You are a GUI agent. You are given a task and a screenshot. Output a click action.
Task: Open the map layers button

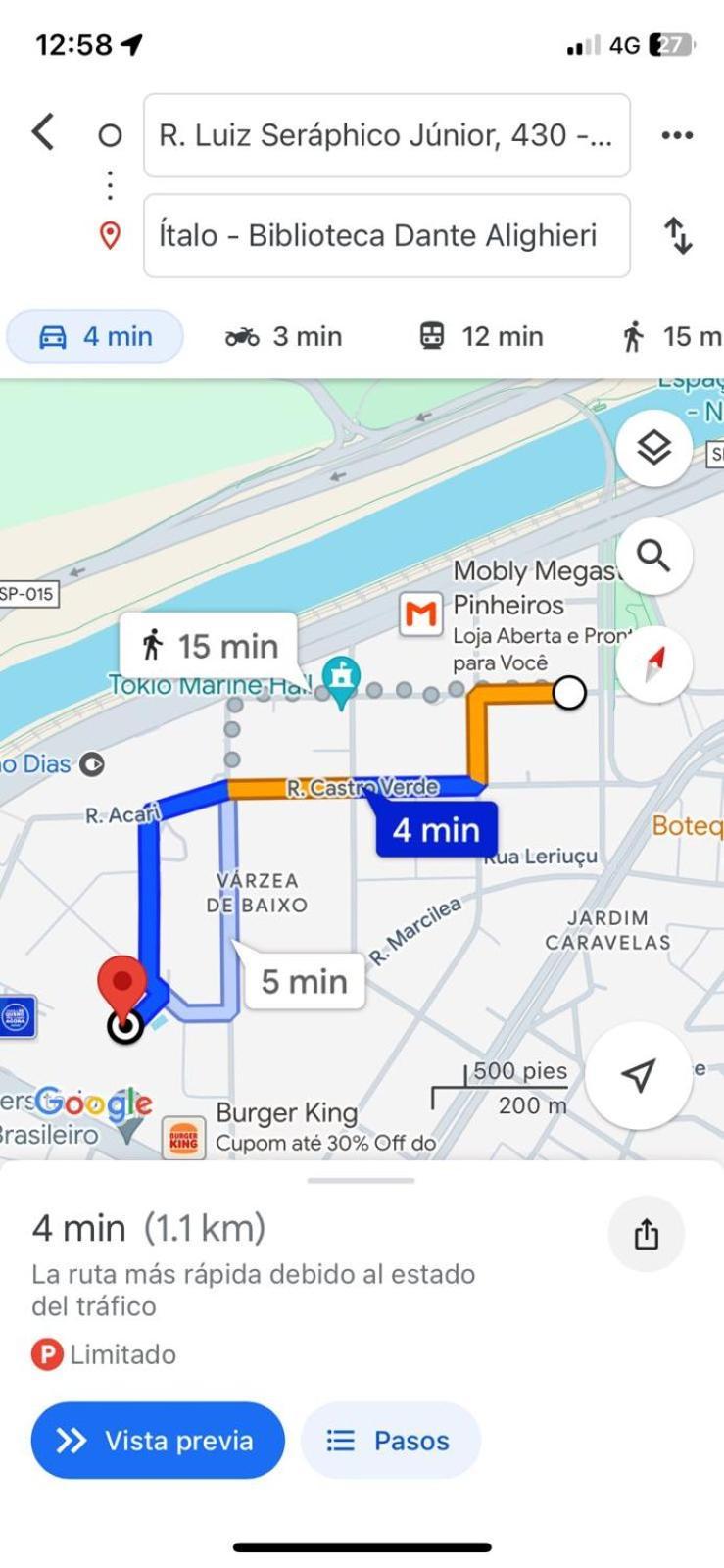(x=653, y=449)
